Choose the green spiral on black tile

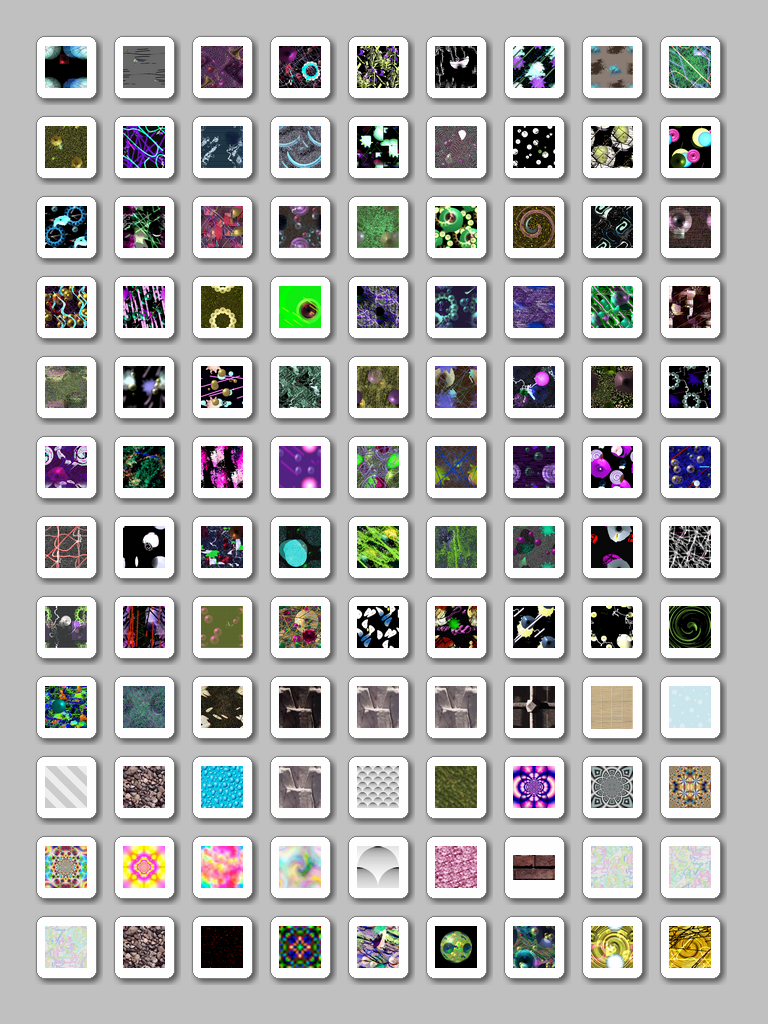pos(690,627)
